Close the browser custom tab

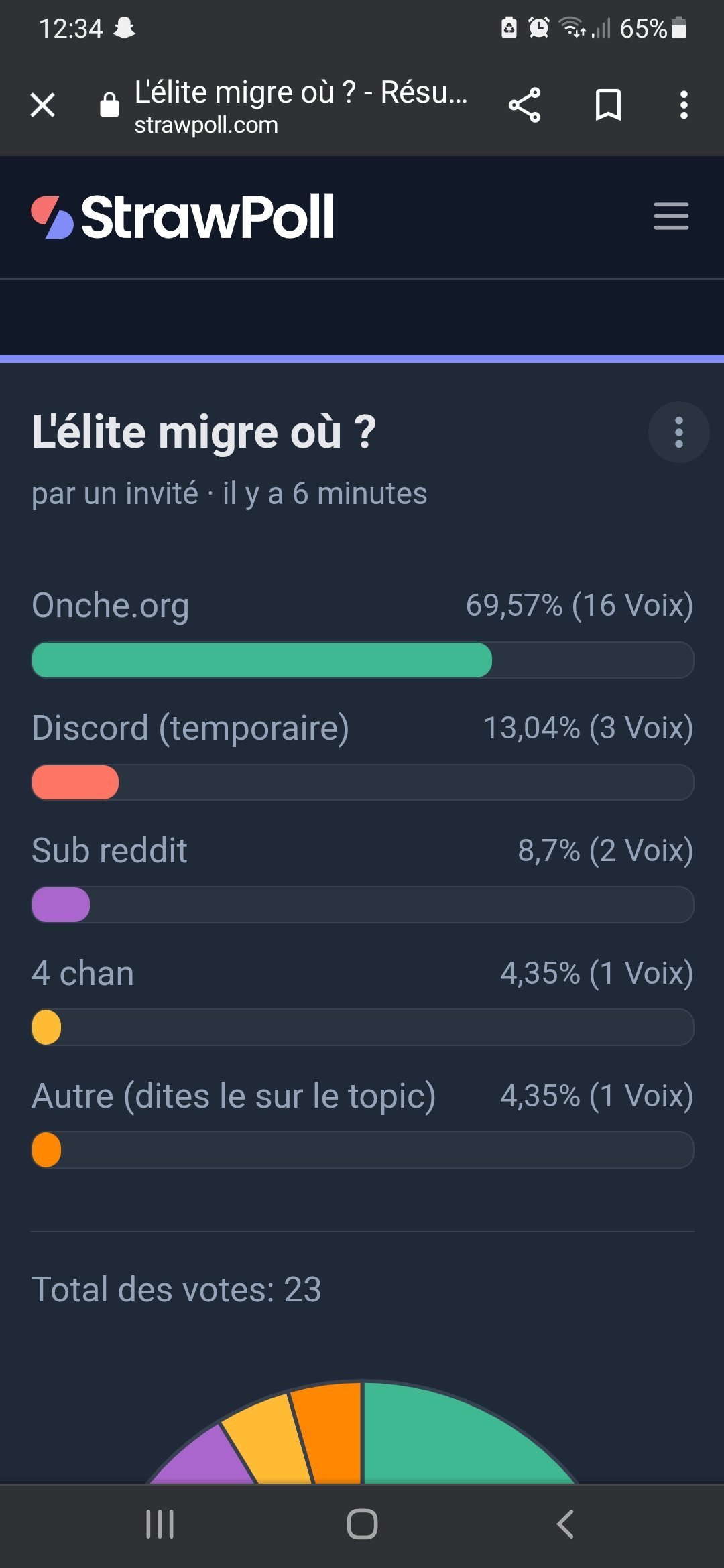pos(43,105)
